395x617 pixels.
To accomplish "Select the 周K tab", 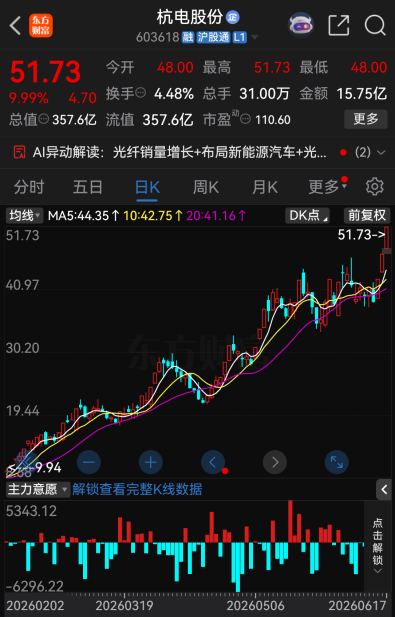I will click(206, 187).
